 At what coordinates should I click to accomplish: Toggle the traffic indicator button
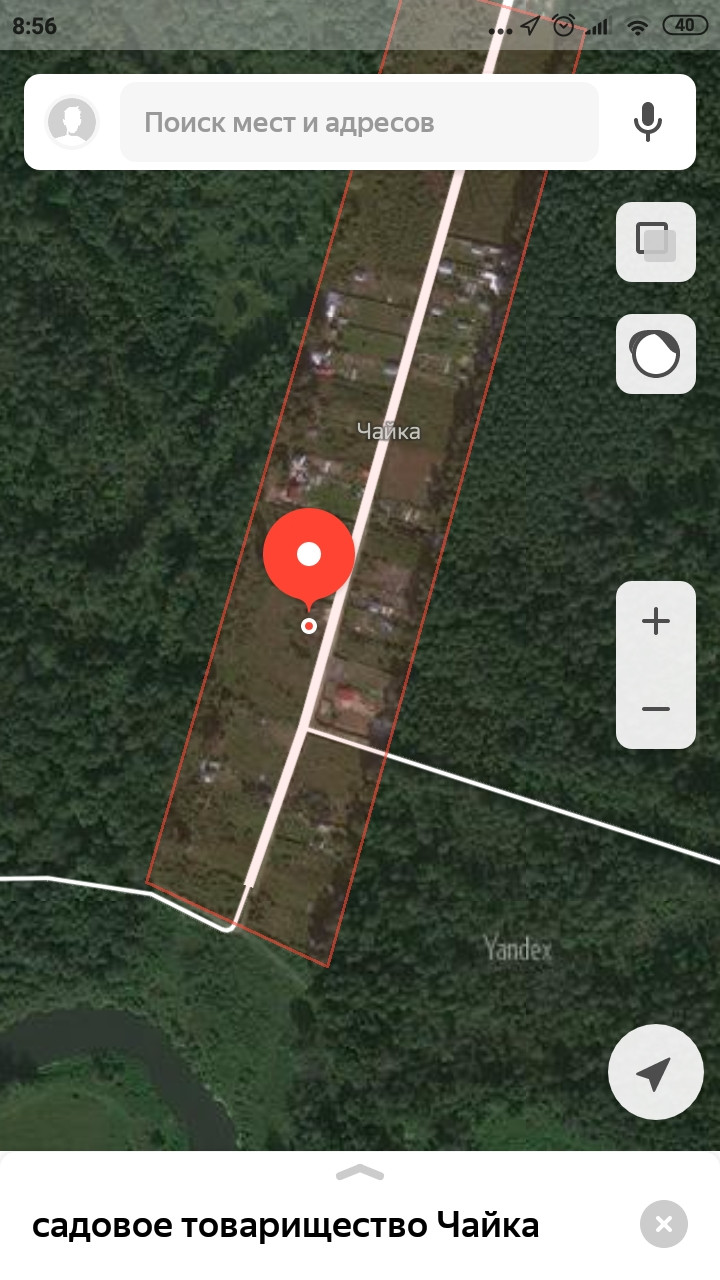[x=655, y=353]
